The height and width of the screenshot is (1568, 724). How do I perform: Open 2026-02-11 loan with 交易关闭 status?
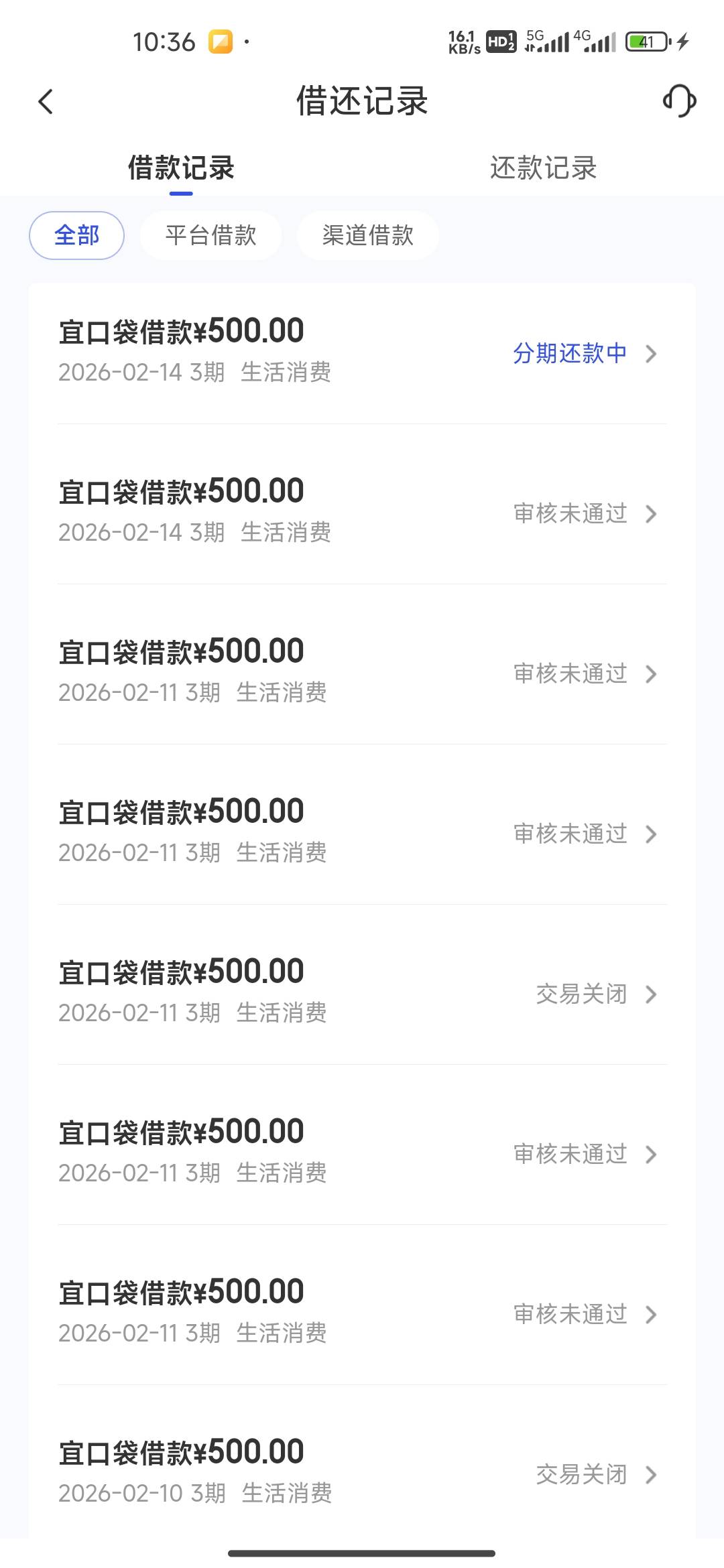(x=362, y=993)
